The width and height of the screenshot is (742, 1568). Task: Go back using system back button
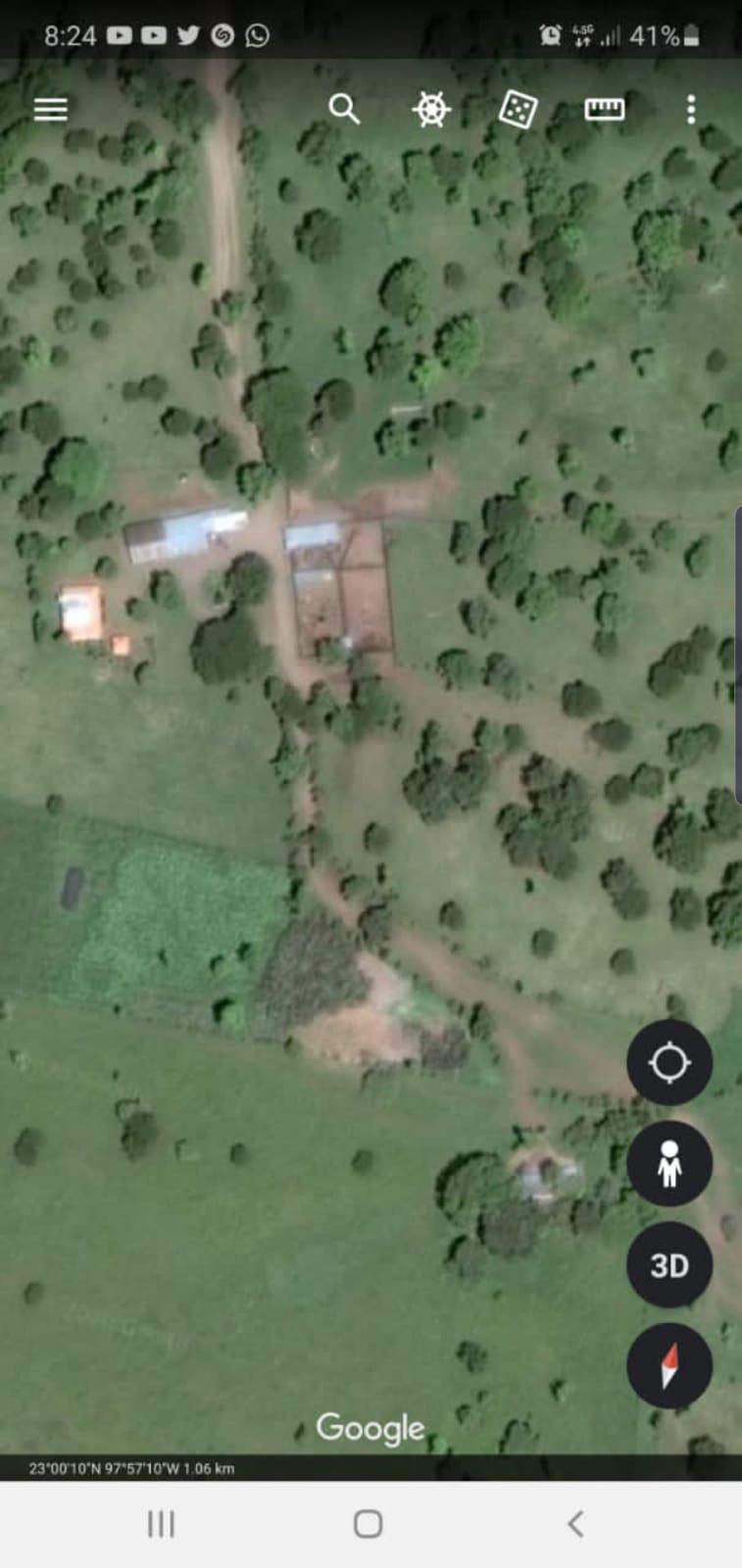click(575, 1524)
